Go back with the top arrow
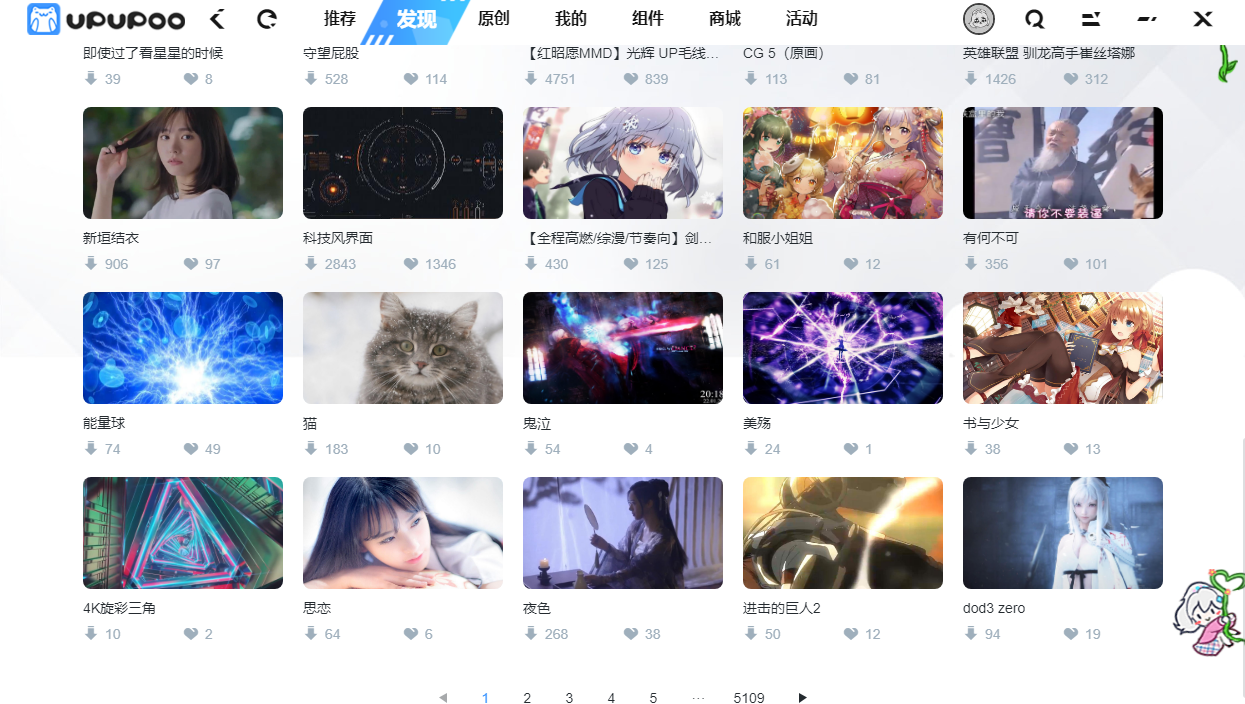This screenshot has height=704, width=1245. pos(217,18)
